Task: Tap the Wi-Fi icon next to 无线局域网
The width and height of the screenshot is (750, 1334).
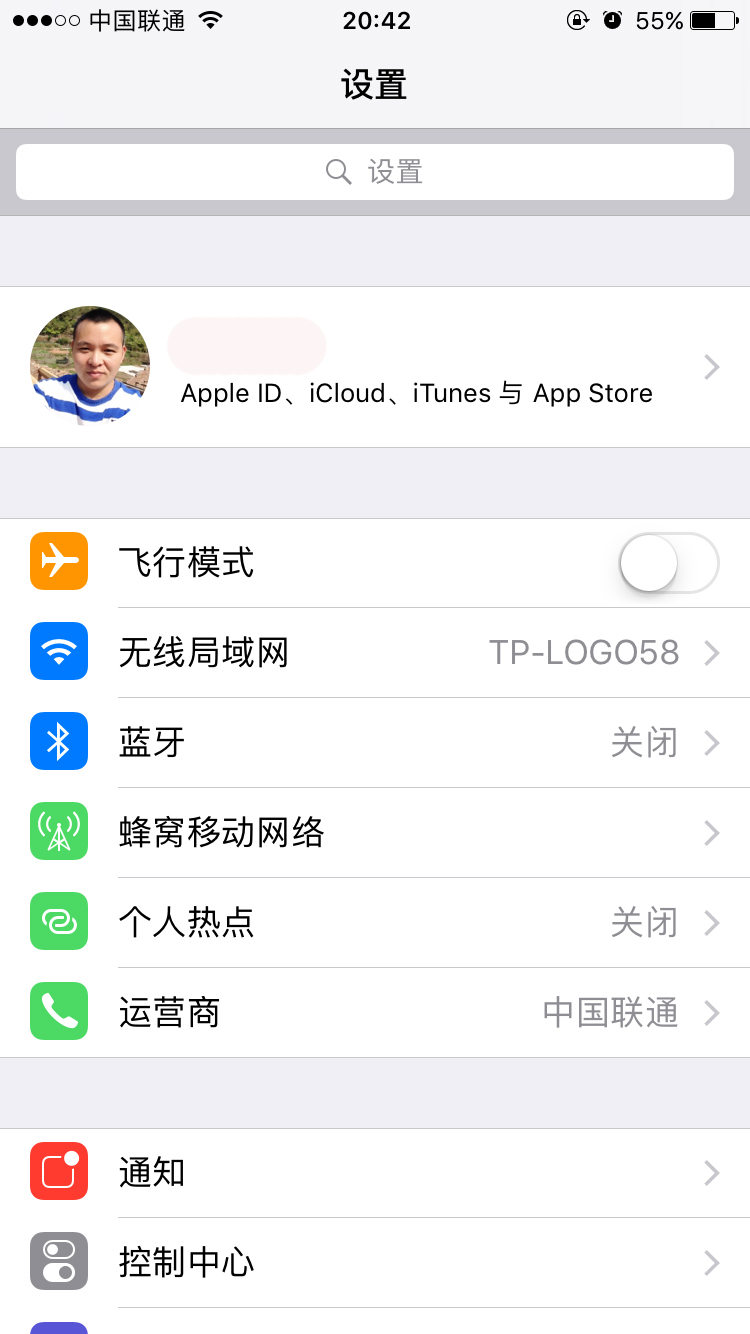Action: (58, 652)
